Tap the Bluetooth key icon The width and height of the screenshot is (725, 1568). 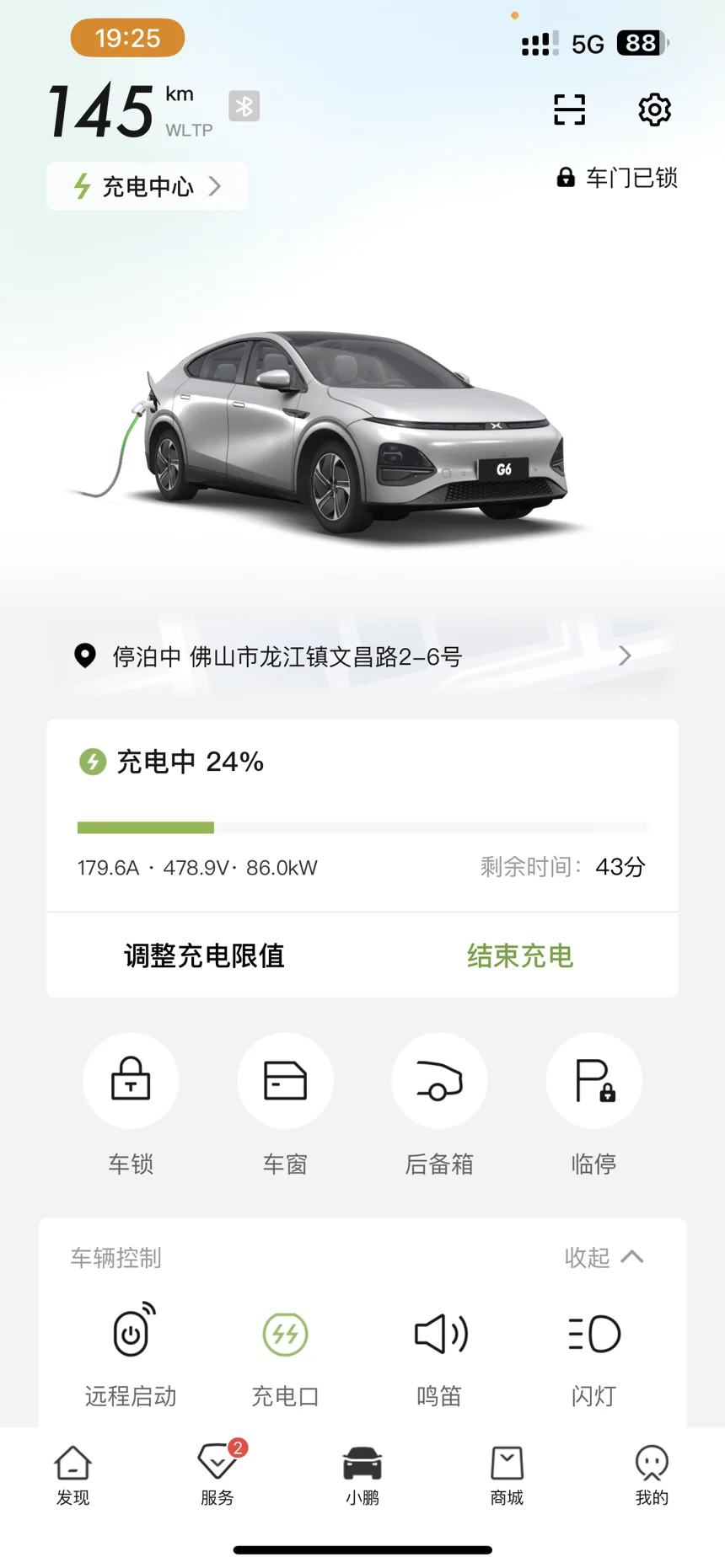point(244,106)
